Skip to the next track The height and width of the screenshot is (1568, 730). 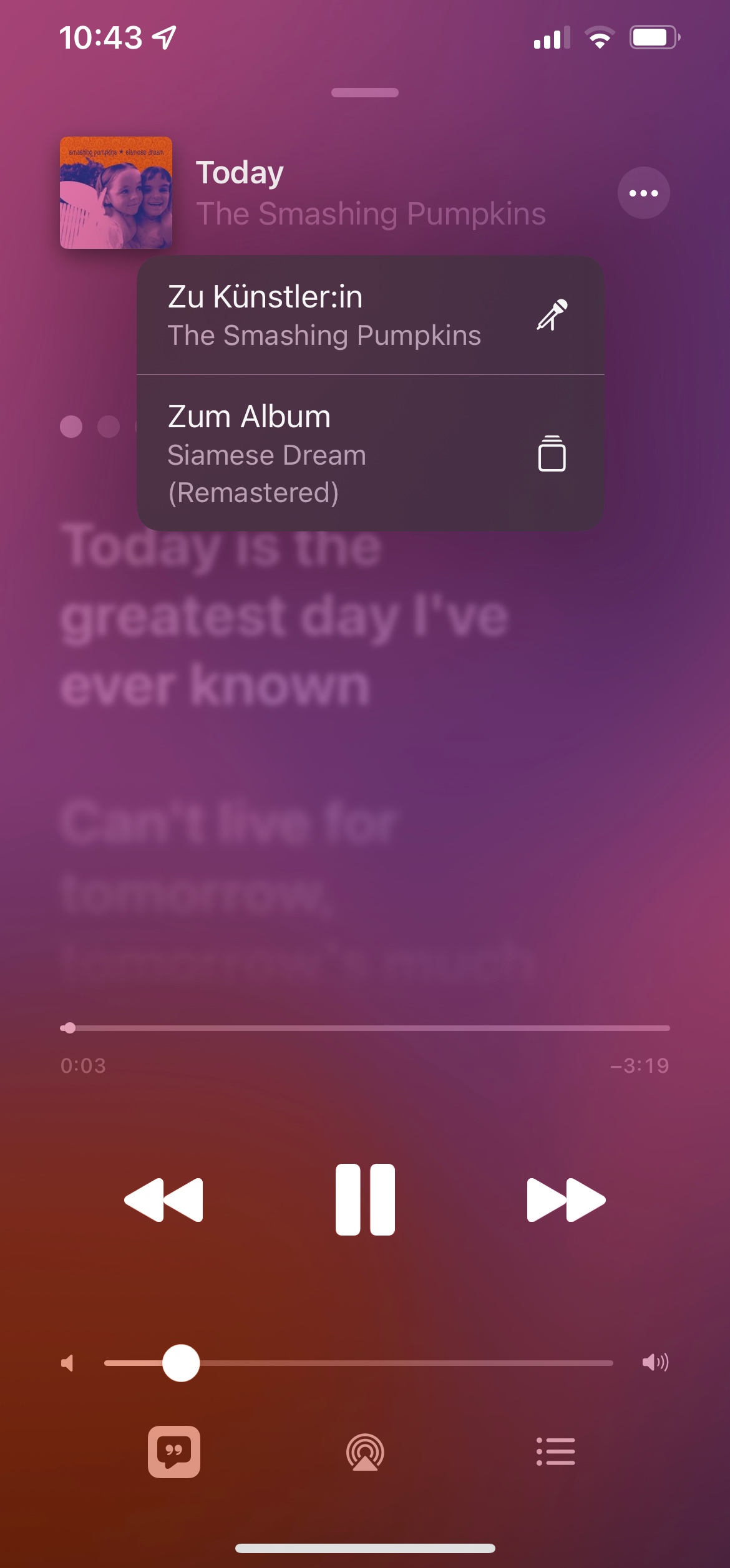tap(565, 1199)
